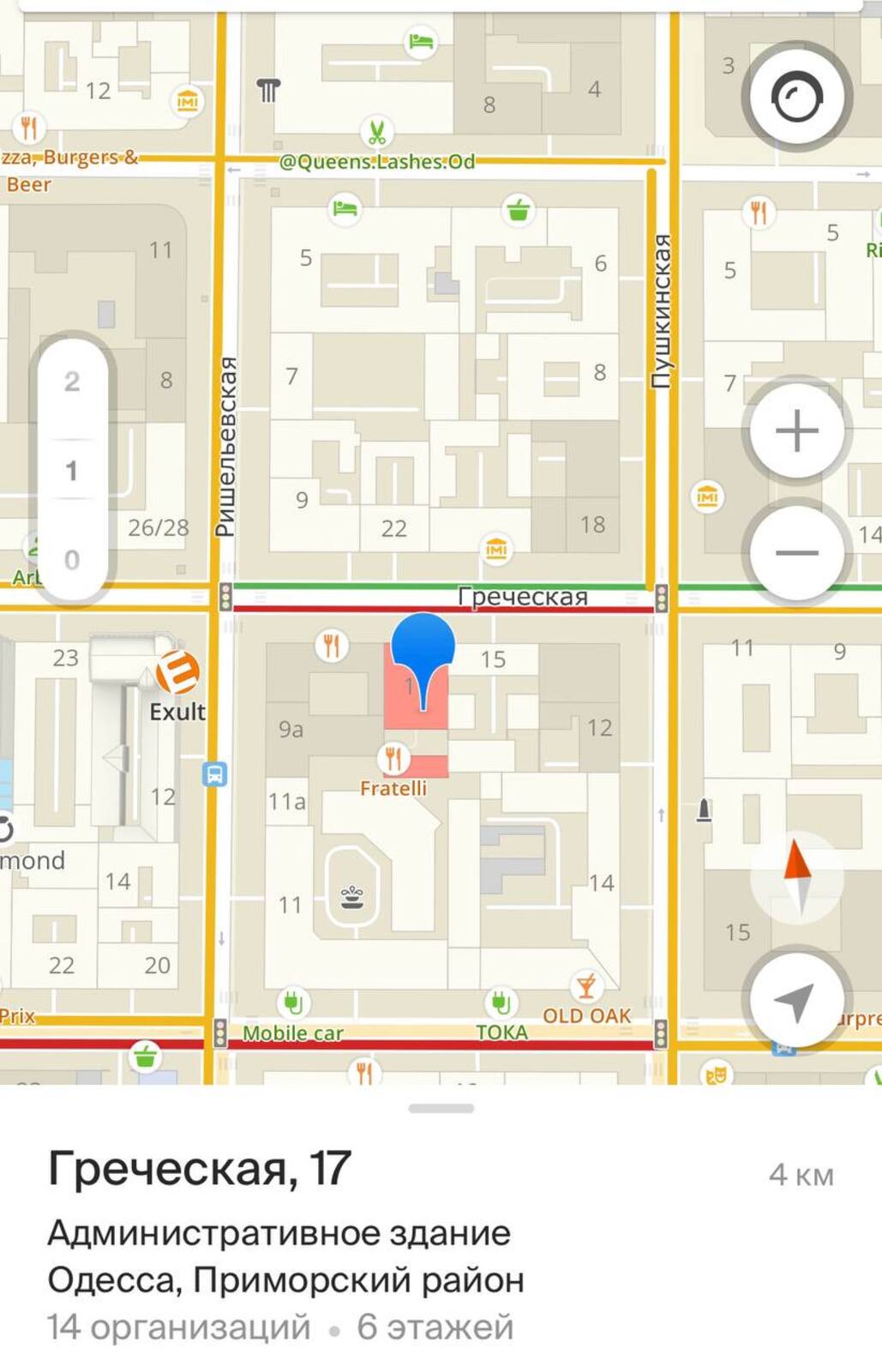Viewport: 882px width, 1372px height.
Task: Center map on my location
Action: point(795,1001)
